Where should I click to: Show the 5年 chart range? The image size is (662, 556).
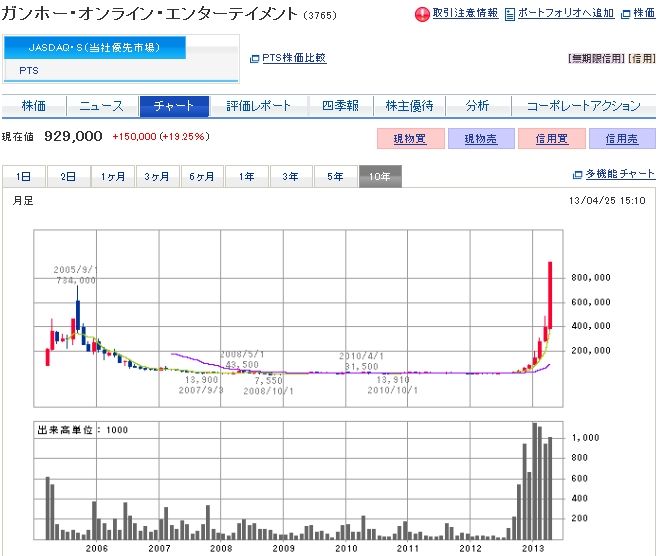[334, 177]
